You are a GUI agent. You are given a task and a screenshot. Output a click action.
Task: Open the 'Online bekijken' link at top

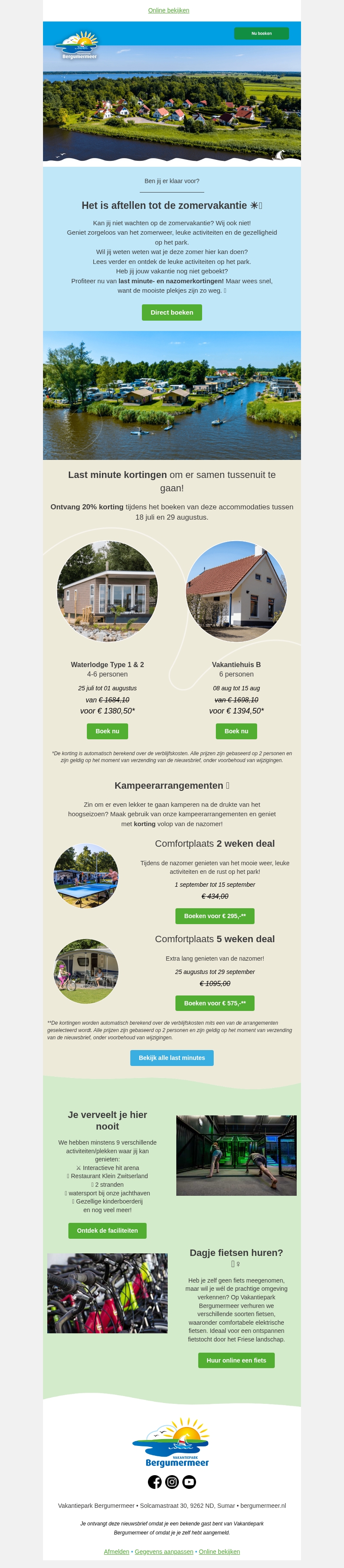pos(169,10)
